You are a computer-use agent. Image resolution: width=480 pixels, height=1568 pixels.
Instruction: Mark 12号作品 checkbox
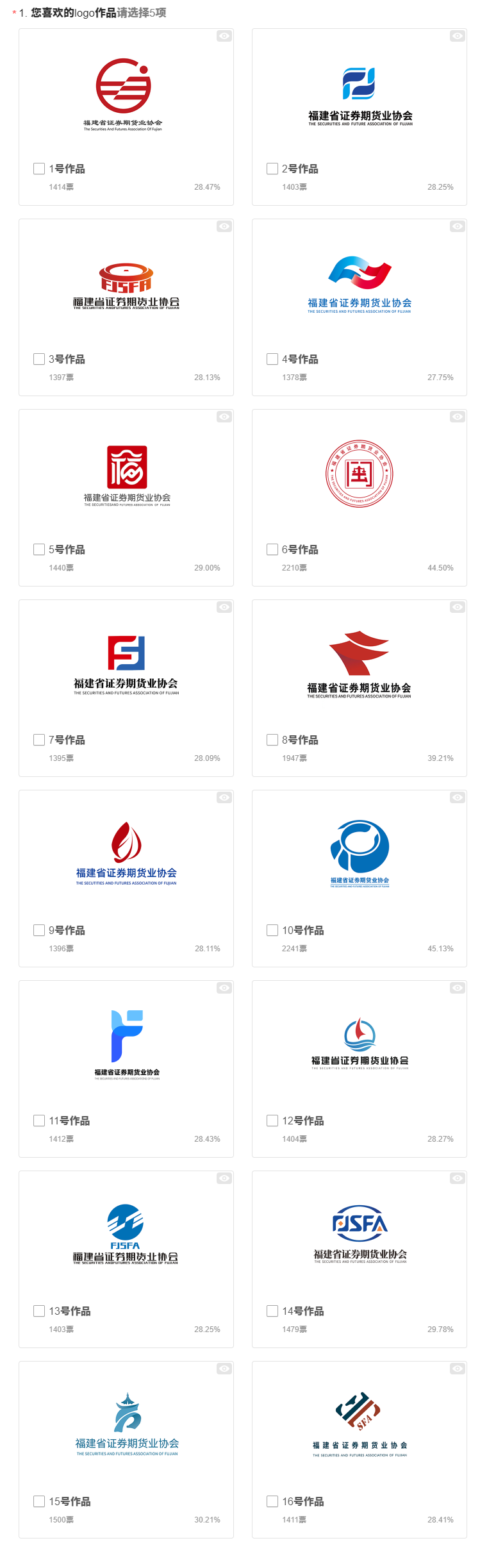[272, 1121]
